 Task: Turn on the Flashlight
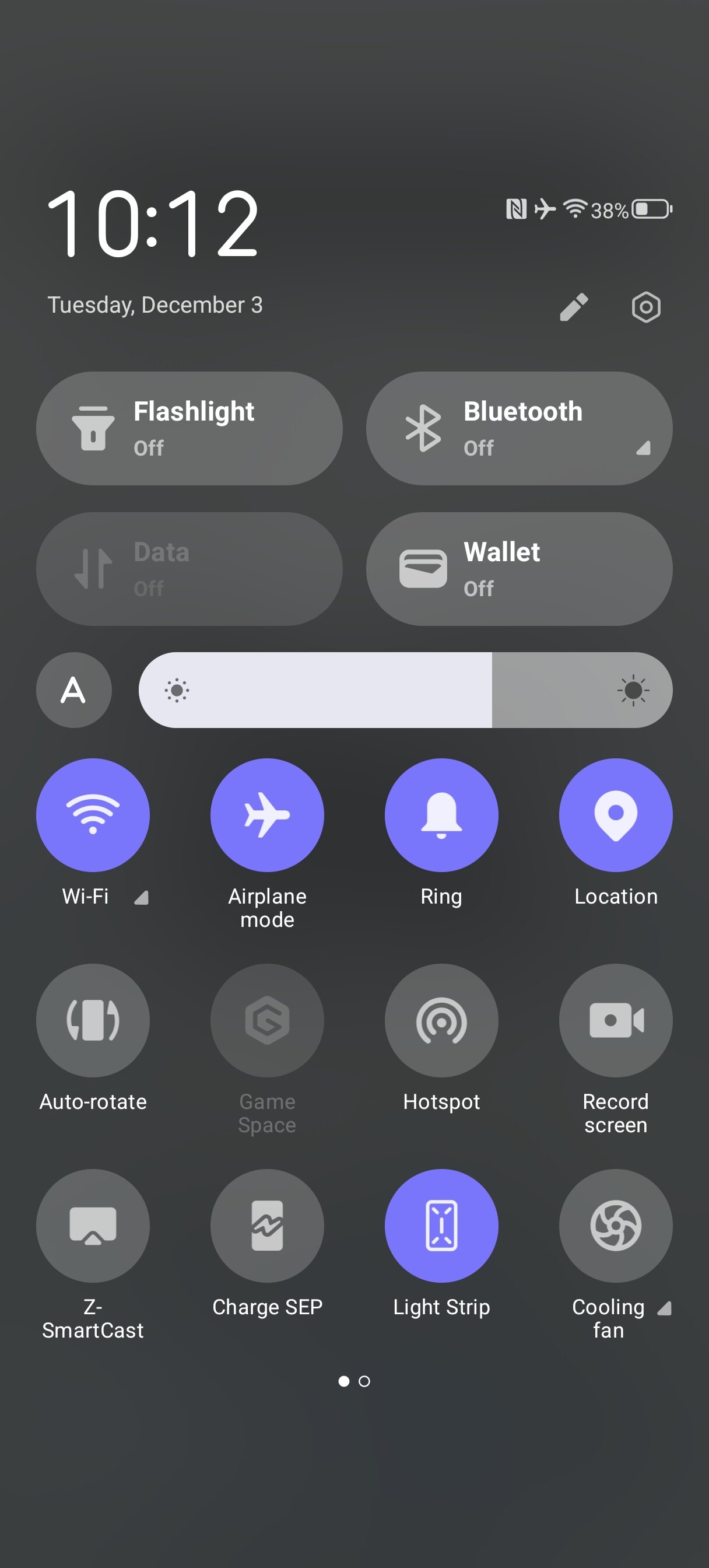click(x=189, y=429)
